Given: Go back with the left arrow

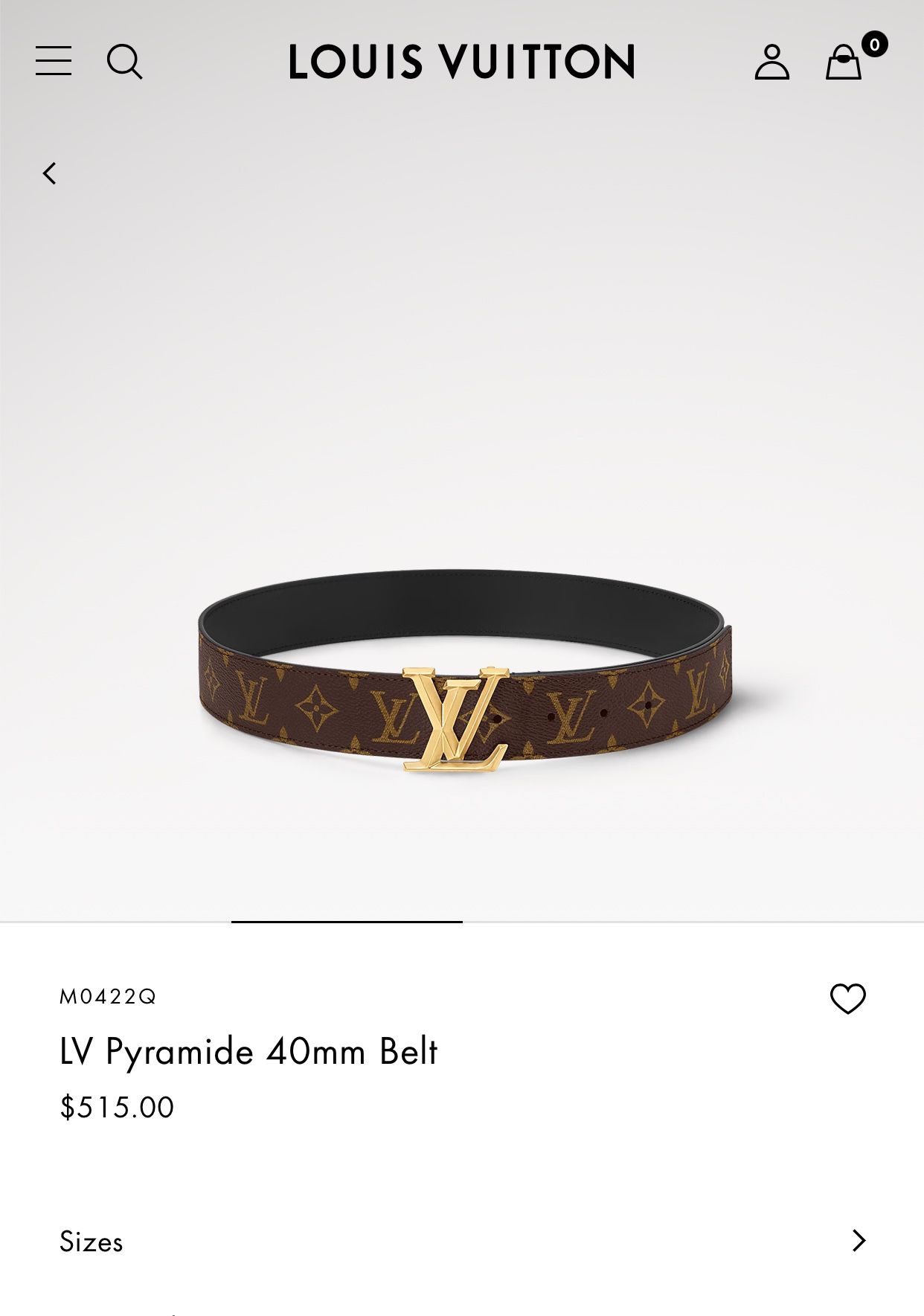Looking at the screenshot, I should (x=50, y=173).
